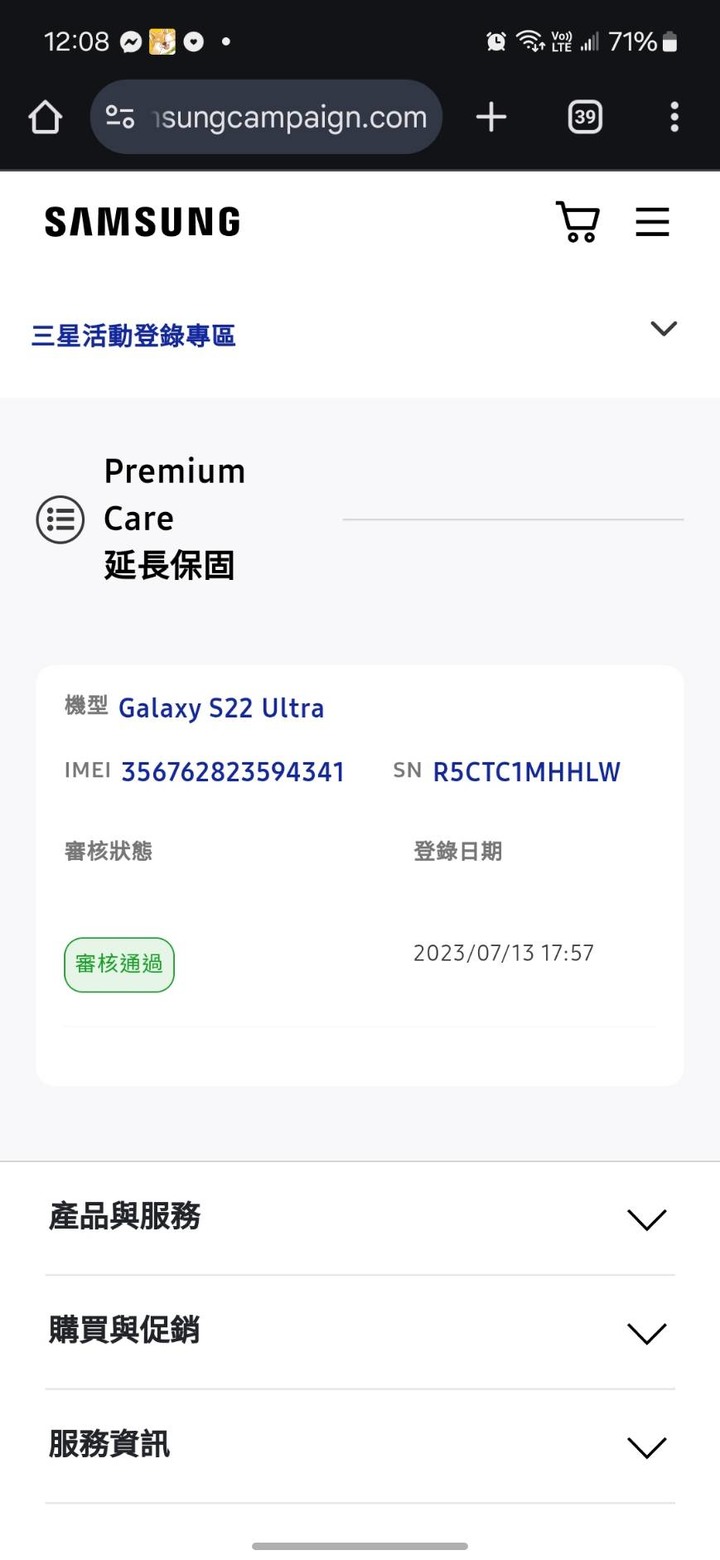Tap the address bar showing samsungcampaign.com
Viewport: 720px width, 1560px height.
[x=266, y=118]
